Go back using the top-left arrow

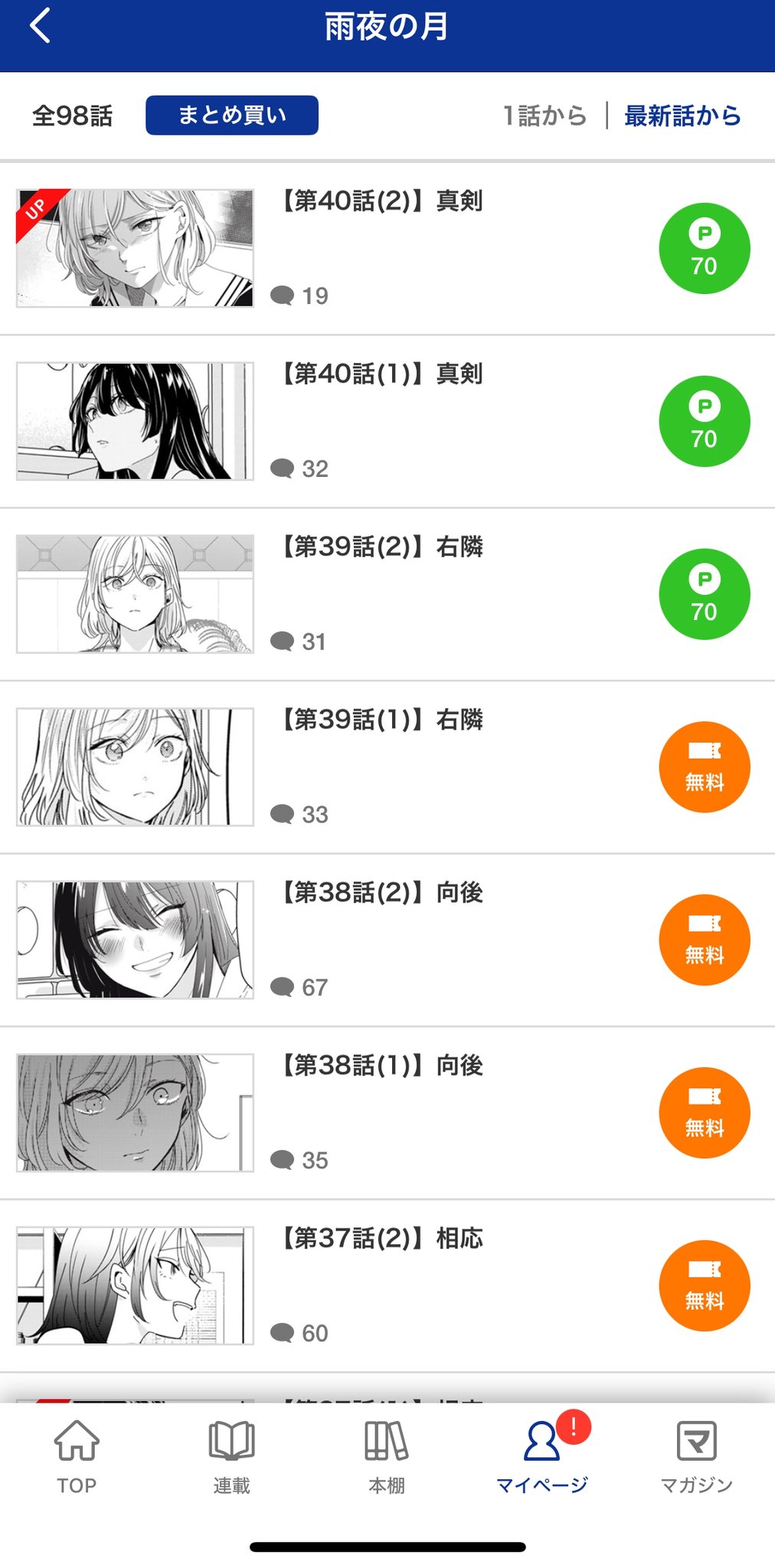click(40, 26)
